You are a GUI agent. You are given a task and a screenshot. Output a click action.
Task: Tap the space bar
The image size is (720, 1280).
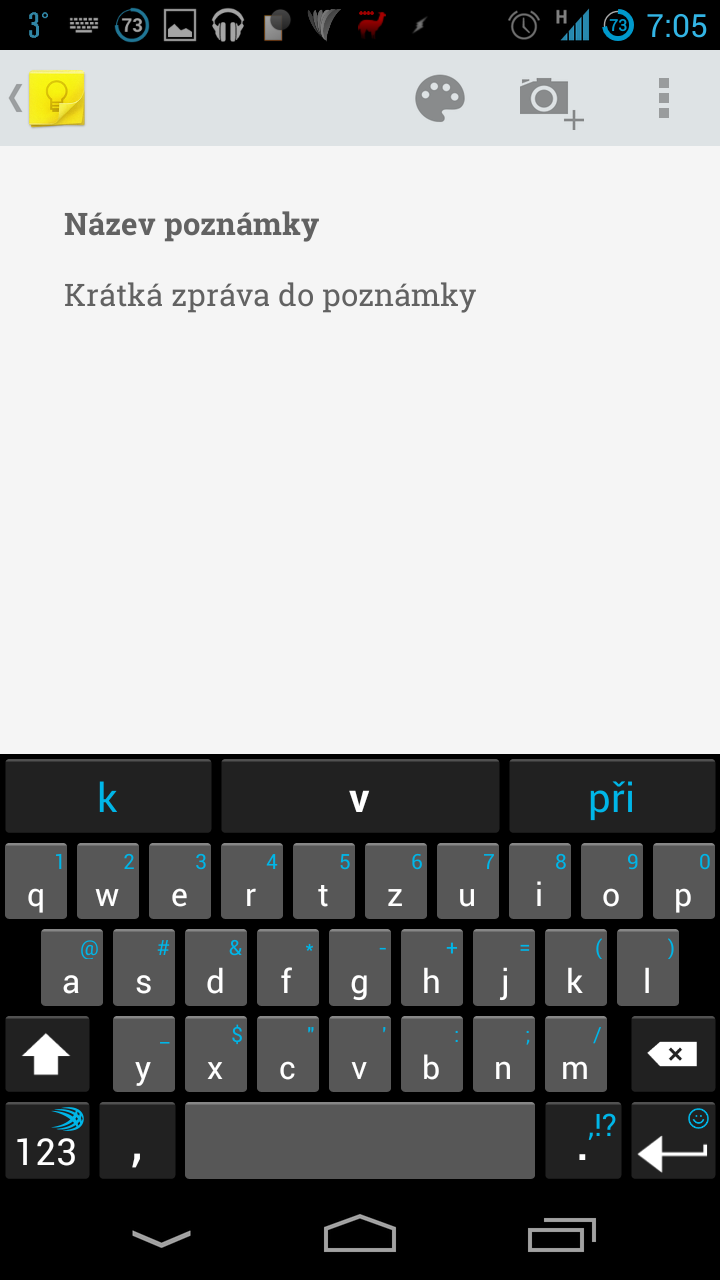click(x=360, y=1141)
